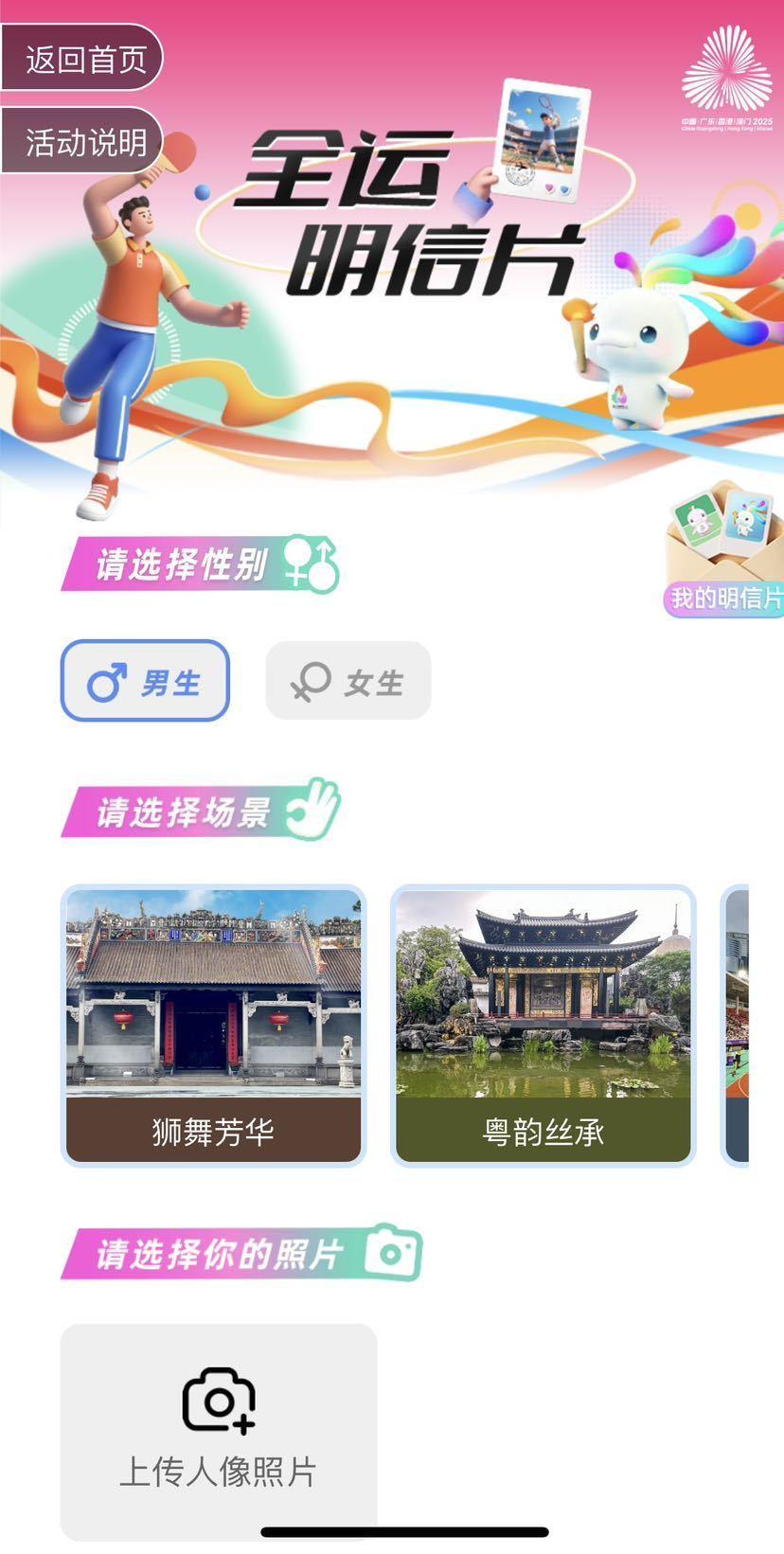Pick the 狮舞芳华 scene card
Image resolution: width=784 pixels, height=1554 pixels.
tap(213, 1026)
